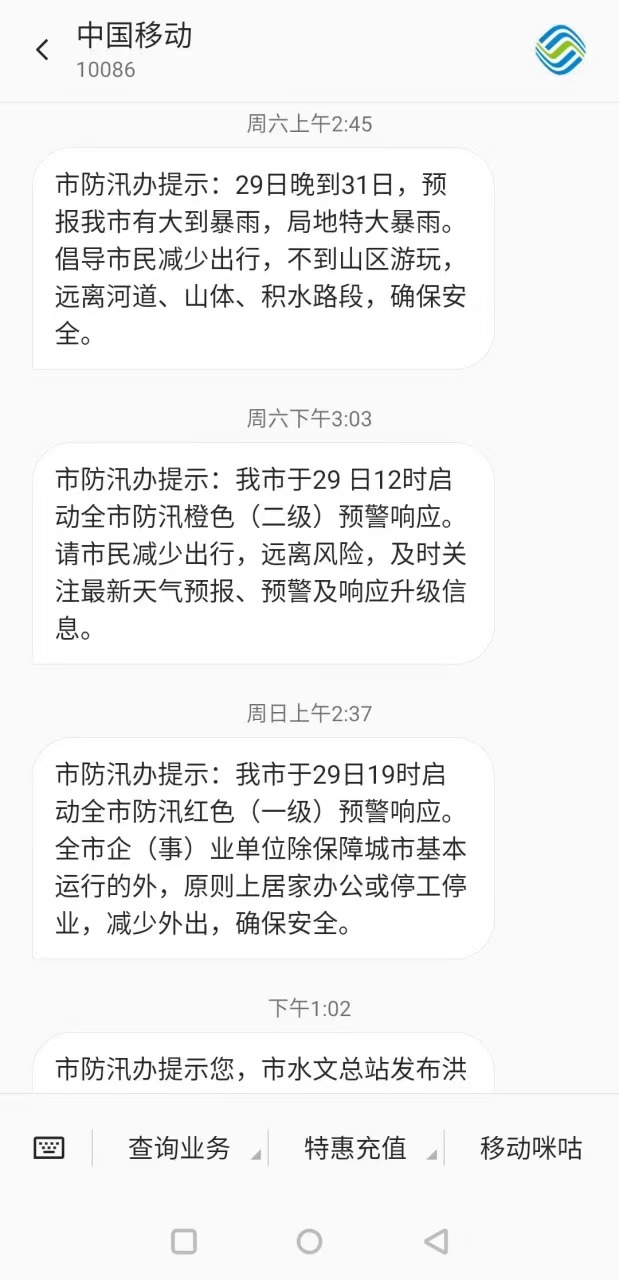Switch to the keyboard input mode
Viewport: 619px width, 1280px height.
click(49, 1148)
